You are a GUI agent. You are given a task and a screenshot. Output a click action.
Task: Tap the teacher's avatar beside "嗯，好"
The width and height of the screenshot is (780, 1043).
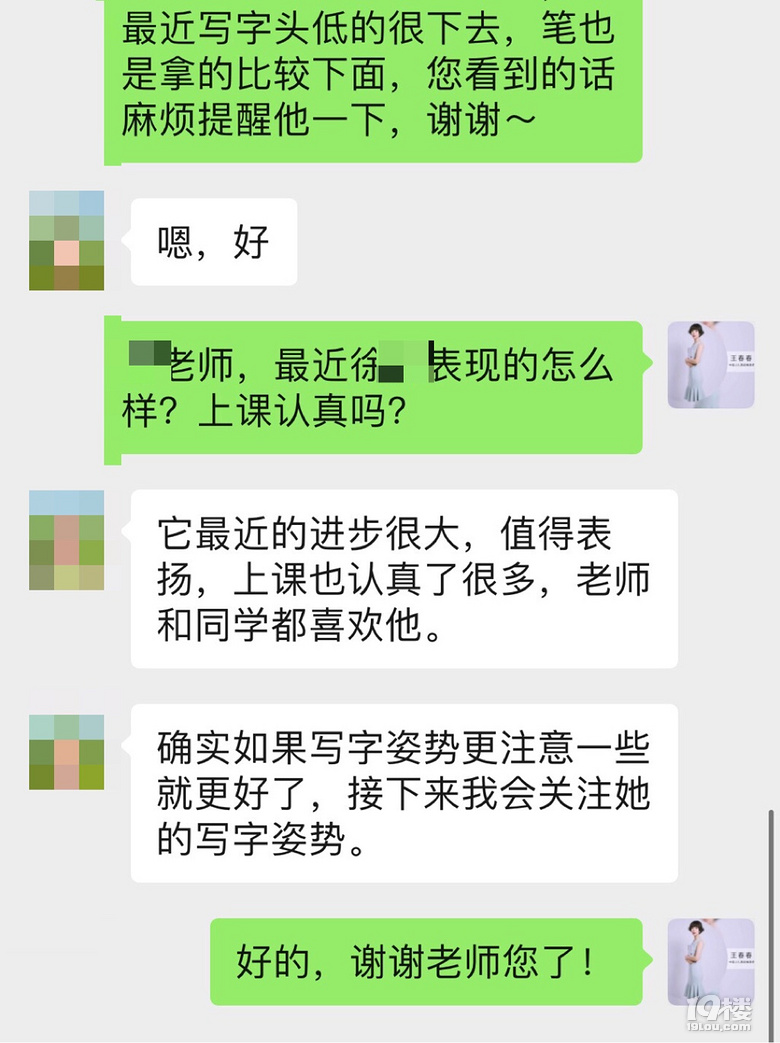[x=66, y=240]
